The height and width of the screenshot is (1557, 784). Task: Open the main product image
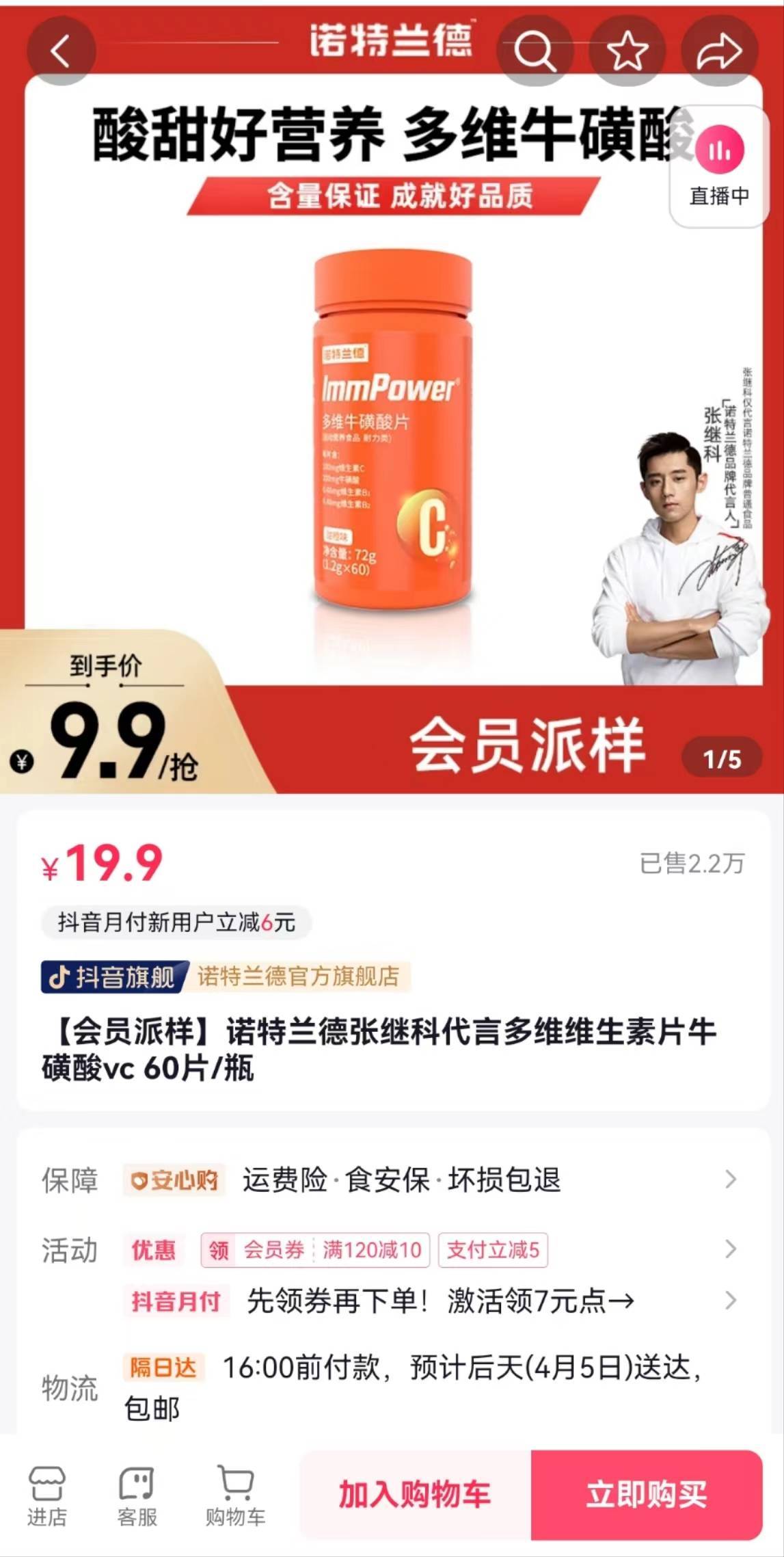392,438
